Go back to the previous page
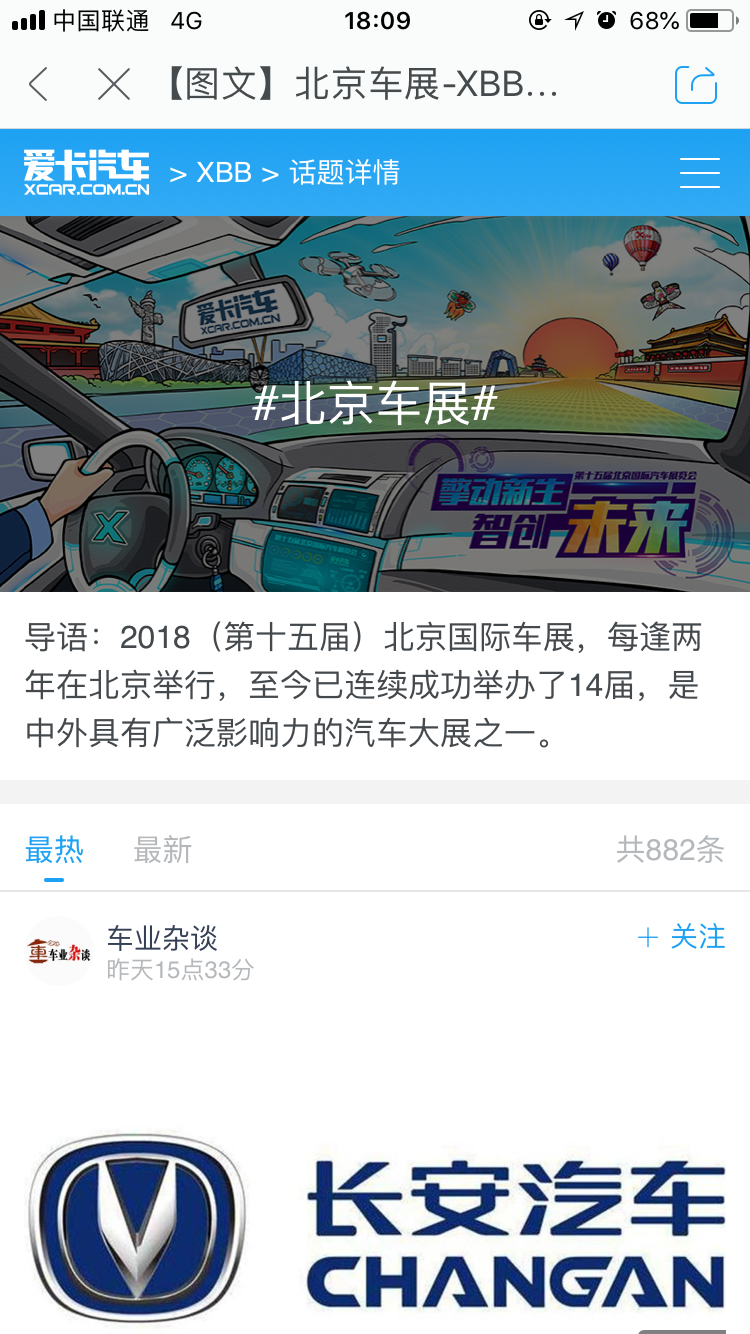 coord(38,85)
